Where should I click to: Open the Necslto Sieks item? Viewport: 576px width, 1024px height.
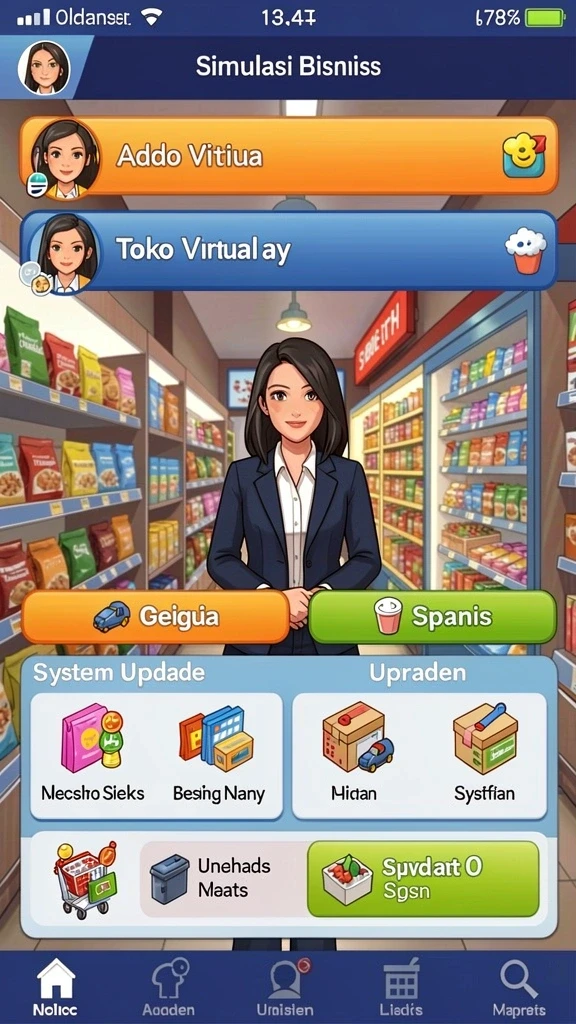point(93,755)
